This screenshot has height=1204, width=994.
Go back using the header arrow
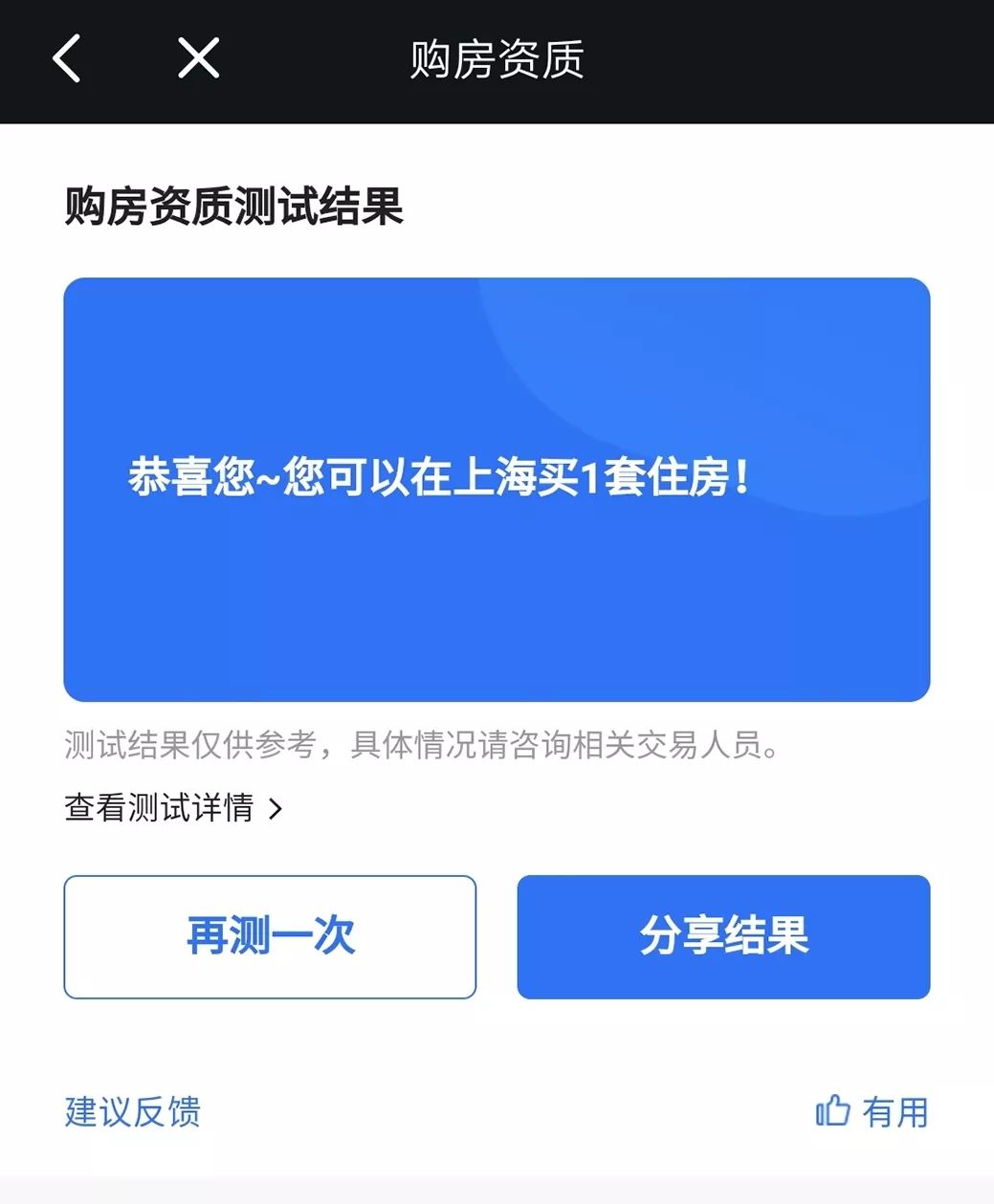pyautogui.click(x=67, y=59)
